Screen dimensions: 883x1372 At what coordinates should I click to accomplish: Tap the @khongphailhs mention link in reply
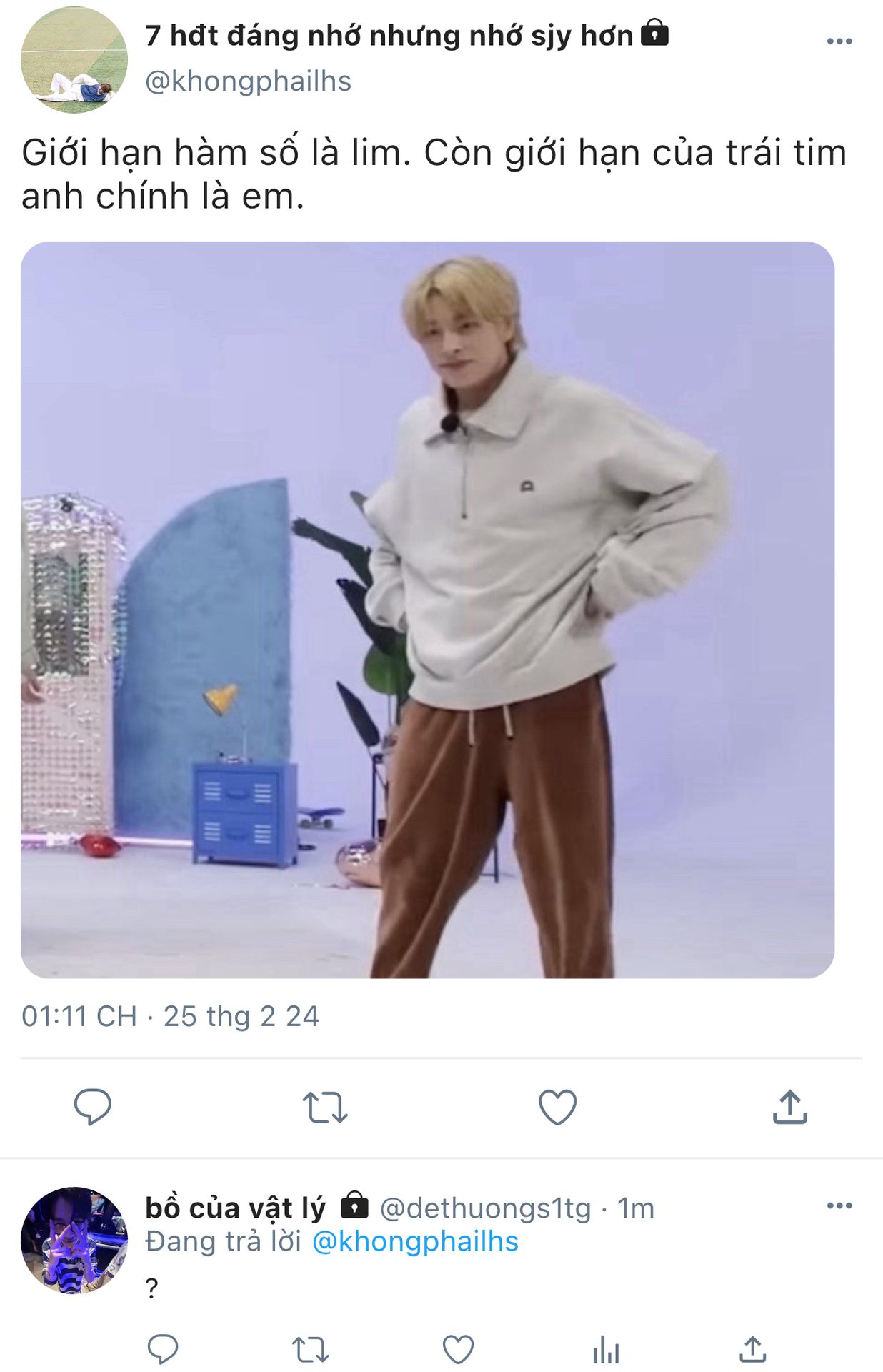tap(415, 1242)
